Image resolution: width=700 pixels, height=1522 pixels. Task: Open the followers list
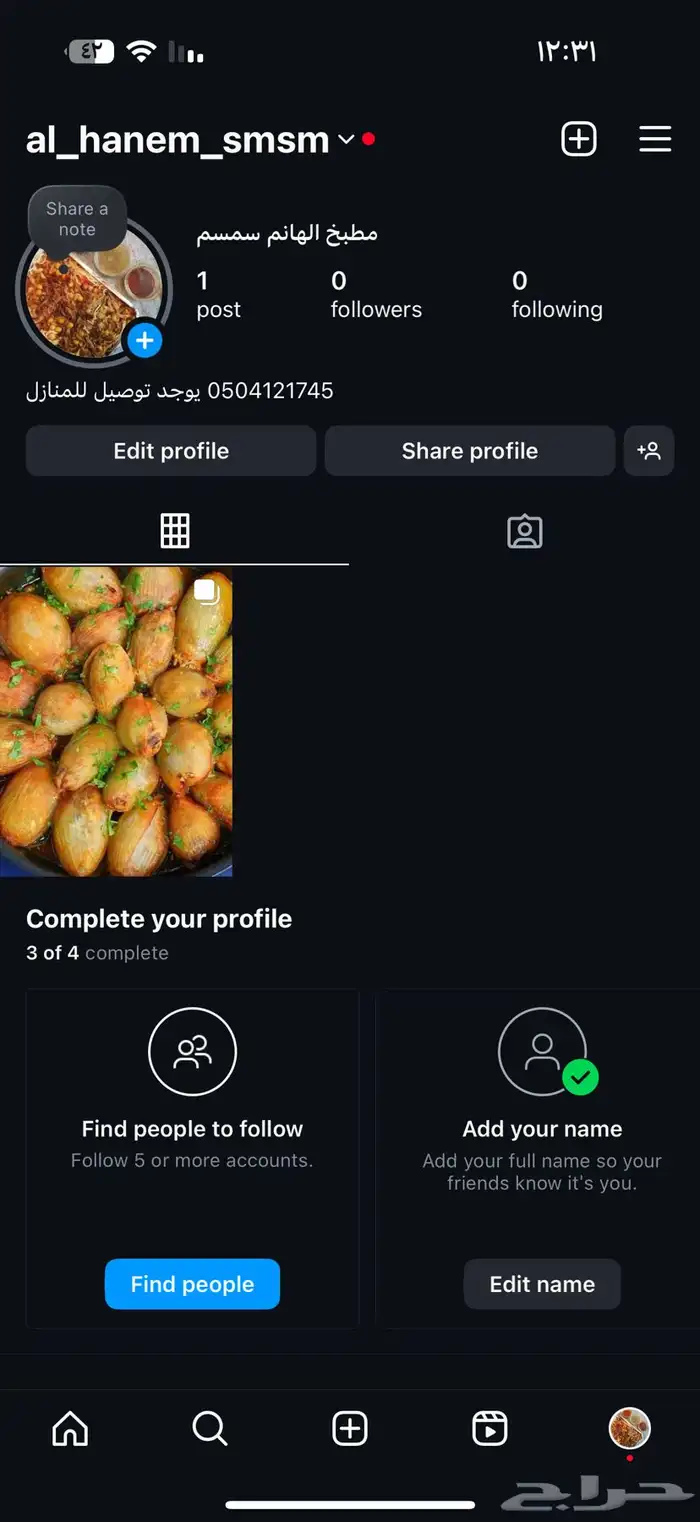pos(376,295)
